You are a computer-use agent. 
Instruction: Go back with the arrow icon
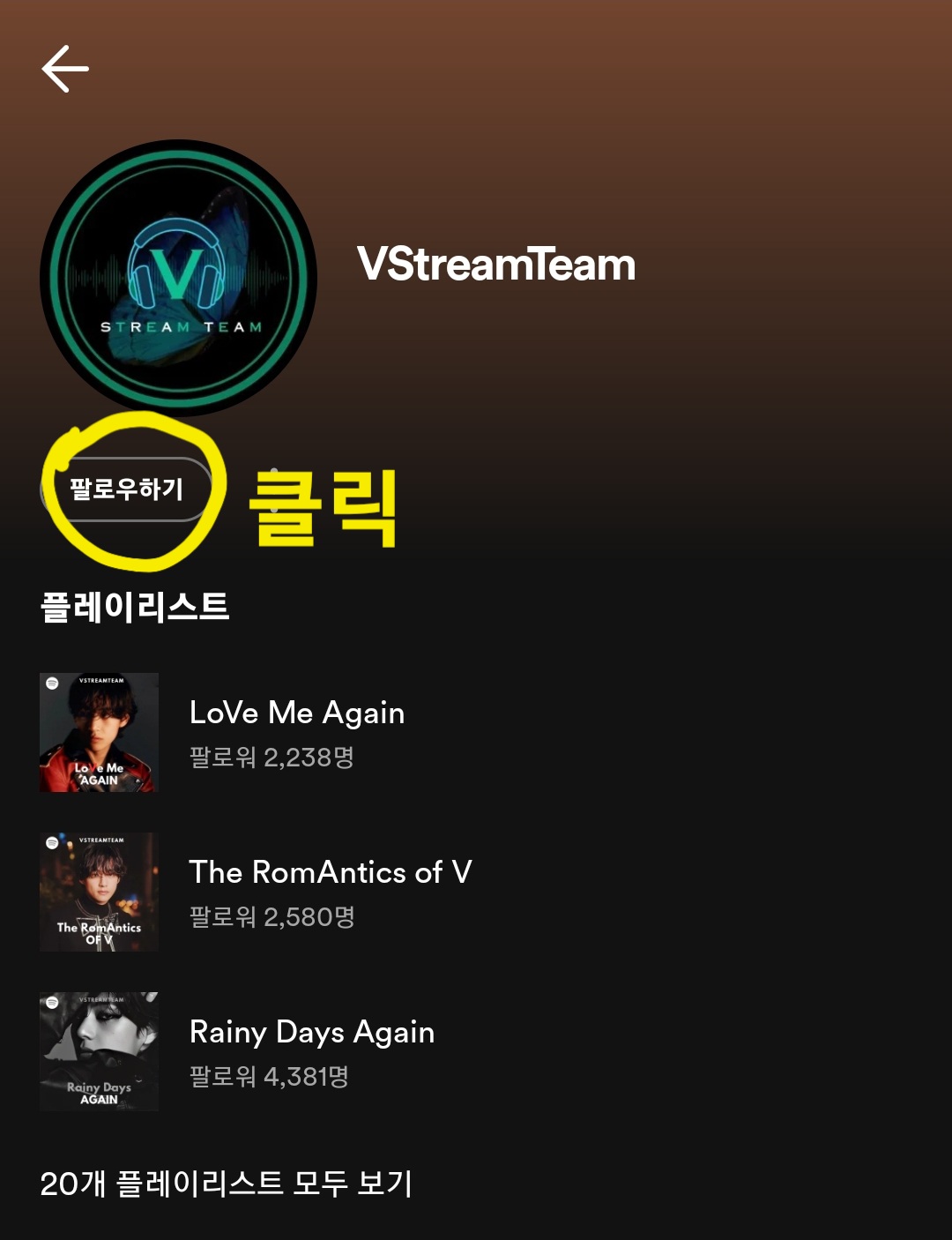point(65,69)
